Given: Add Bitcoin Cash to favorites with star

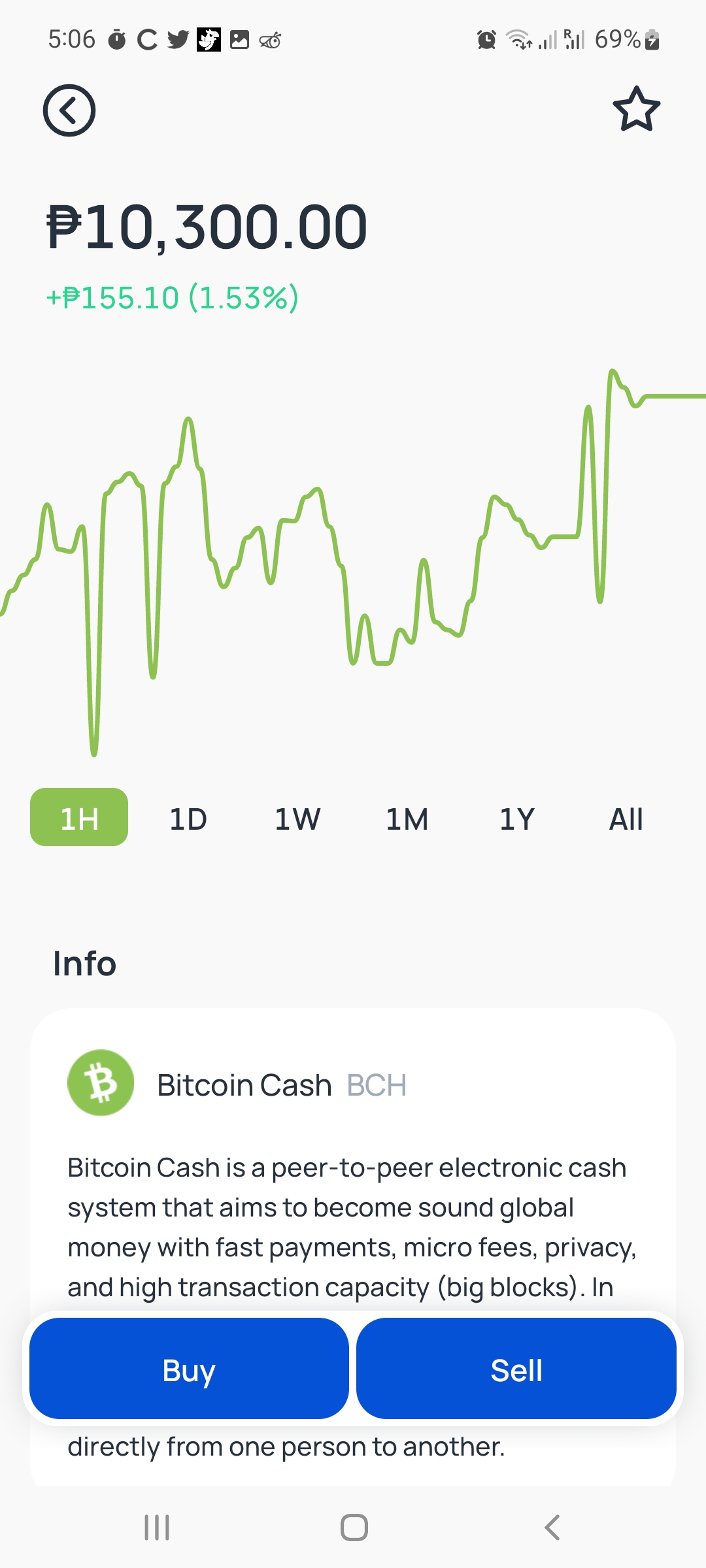Looking at the screenshot, I should 636,109.
